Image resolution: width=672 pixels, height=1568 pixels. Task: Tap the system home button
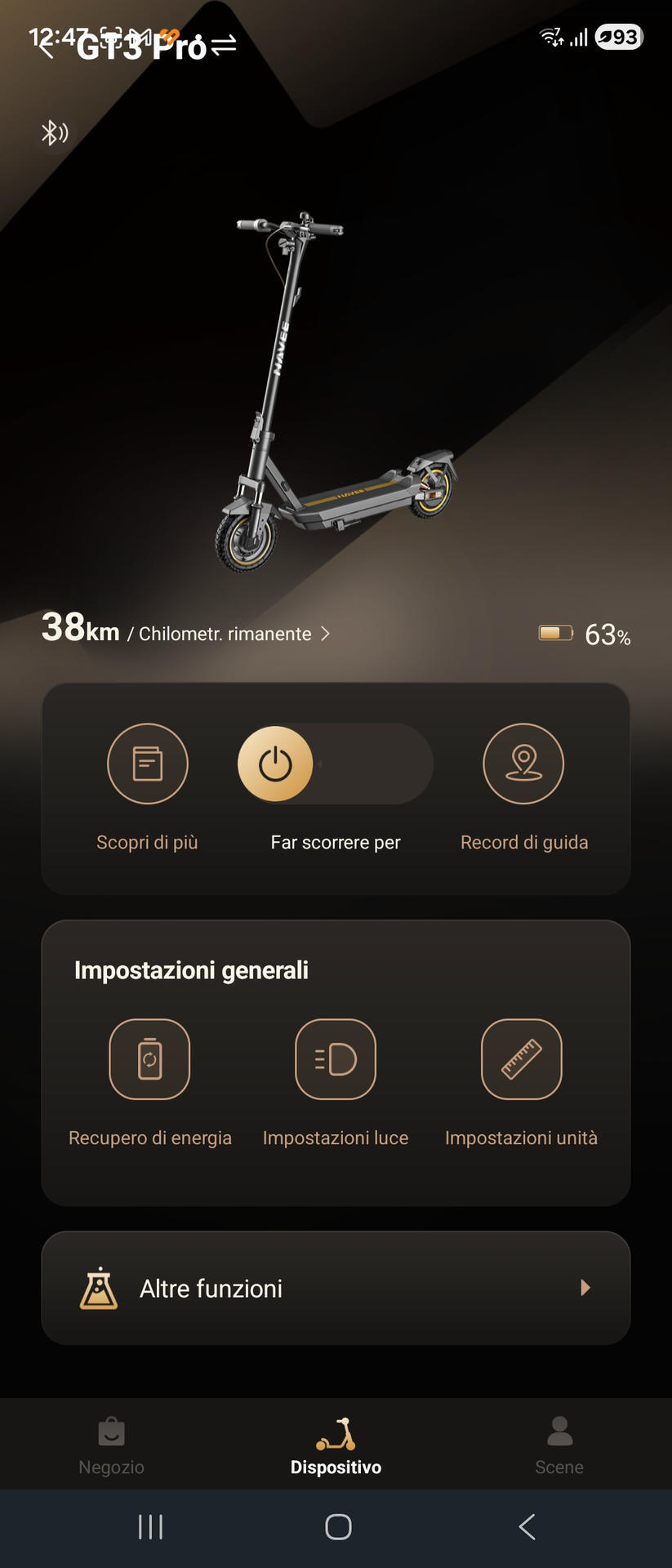(338, 1526)
